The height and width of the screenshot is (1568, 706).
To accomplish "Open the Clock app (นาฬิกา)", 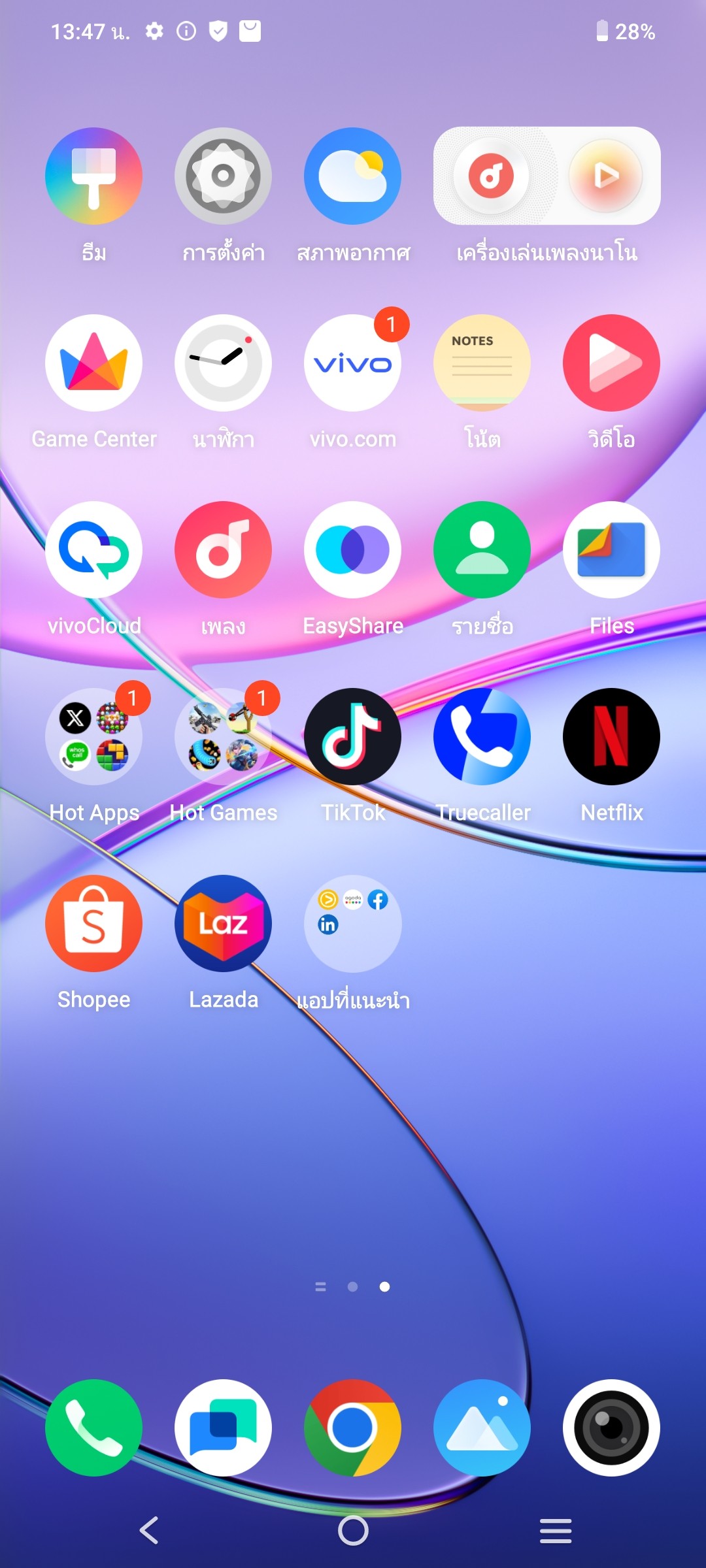I will click(x=223, y=363).
